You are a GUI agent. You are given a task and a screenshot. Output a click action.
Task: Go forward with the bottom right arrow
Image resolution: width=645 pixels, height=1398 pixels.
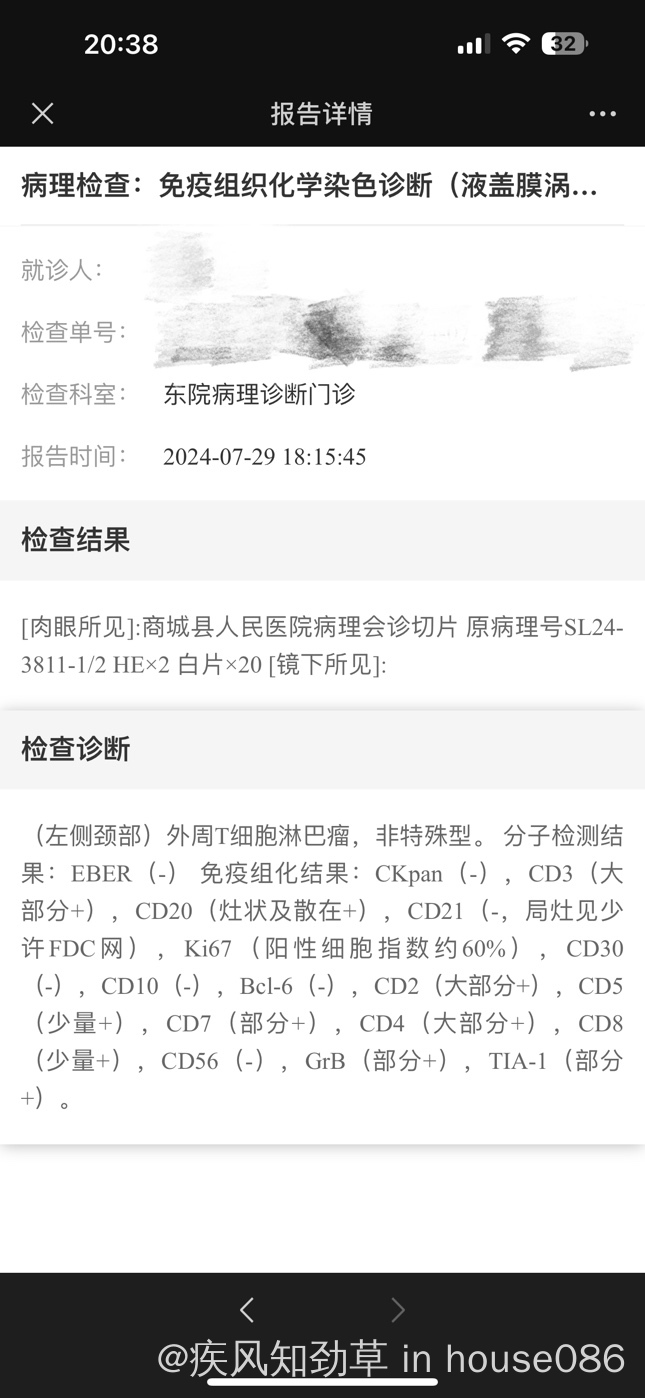(397, 1309)
